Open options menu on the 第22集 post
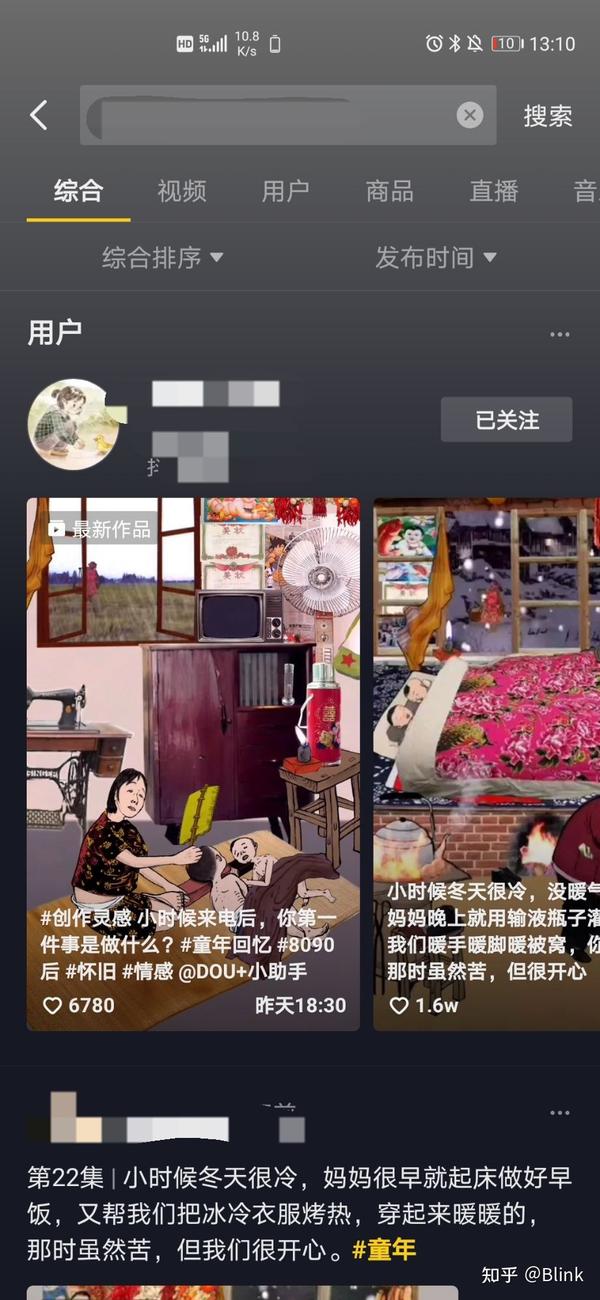Image resolution: width=600 pixels, height=1300 pixels. click(x=559, y=1113)
